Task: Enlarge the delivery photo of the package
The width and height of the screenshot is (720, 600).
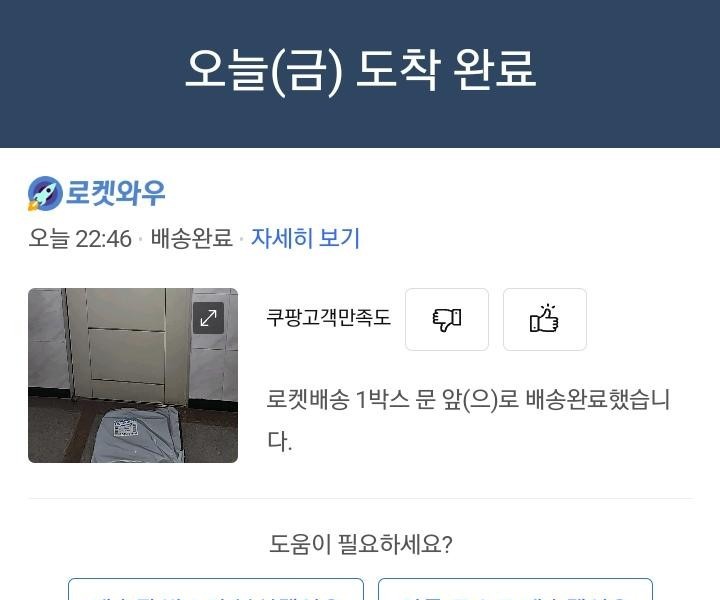Action: coord(208,318)
